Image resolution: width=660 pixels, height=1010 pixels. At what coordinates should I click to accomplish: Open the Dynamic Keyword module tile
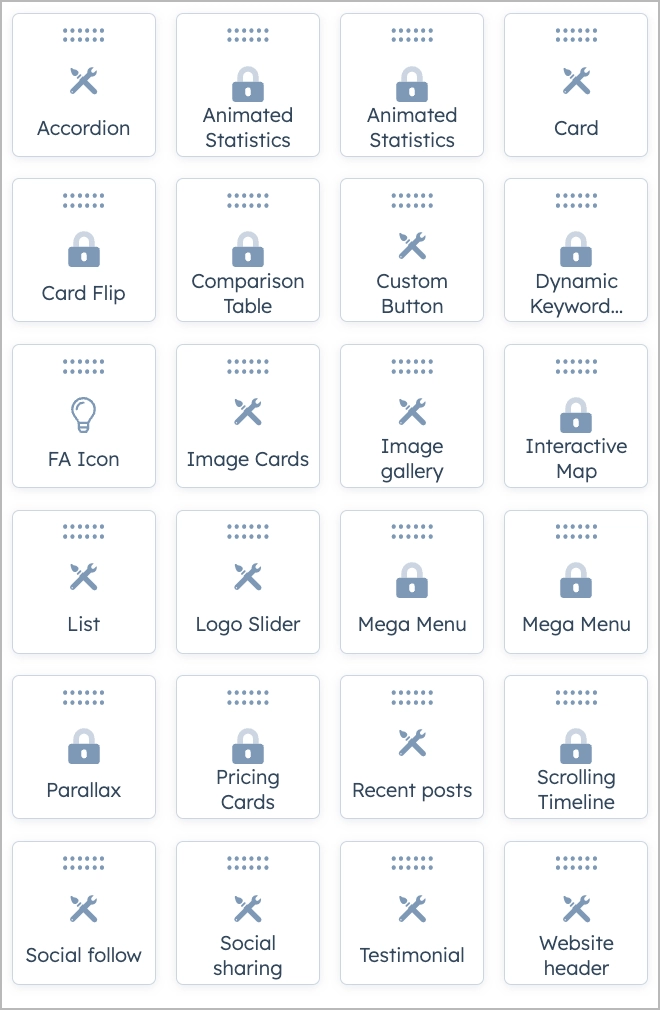coord(576,251)
